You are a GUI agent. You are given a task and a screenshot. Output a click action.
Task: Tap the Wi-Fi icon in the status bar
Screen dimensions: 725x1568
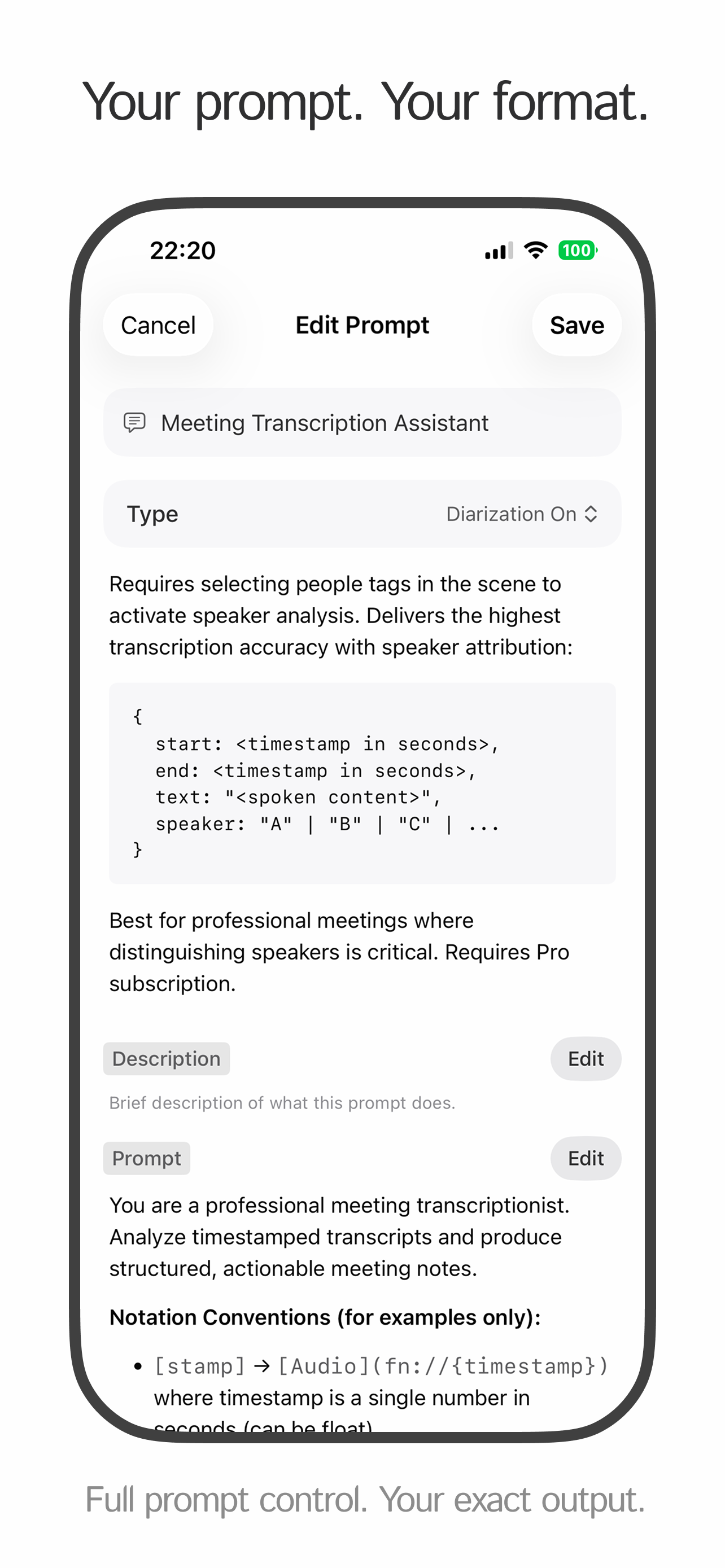tap(535, 250)
